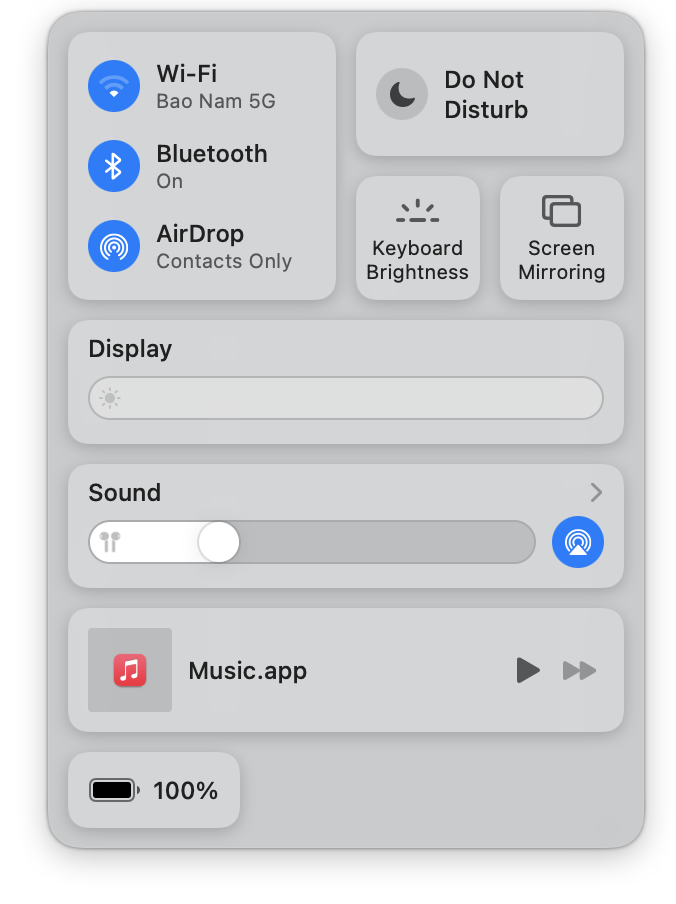Tap the Sound volume slider
The image size is (676, 904).
(312, 542)
